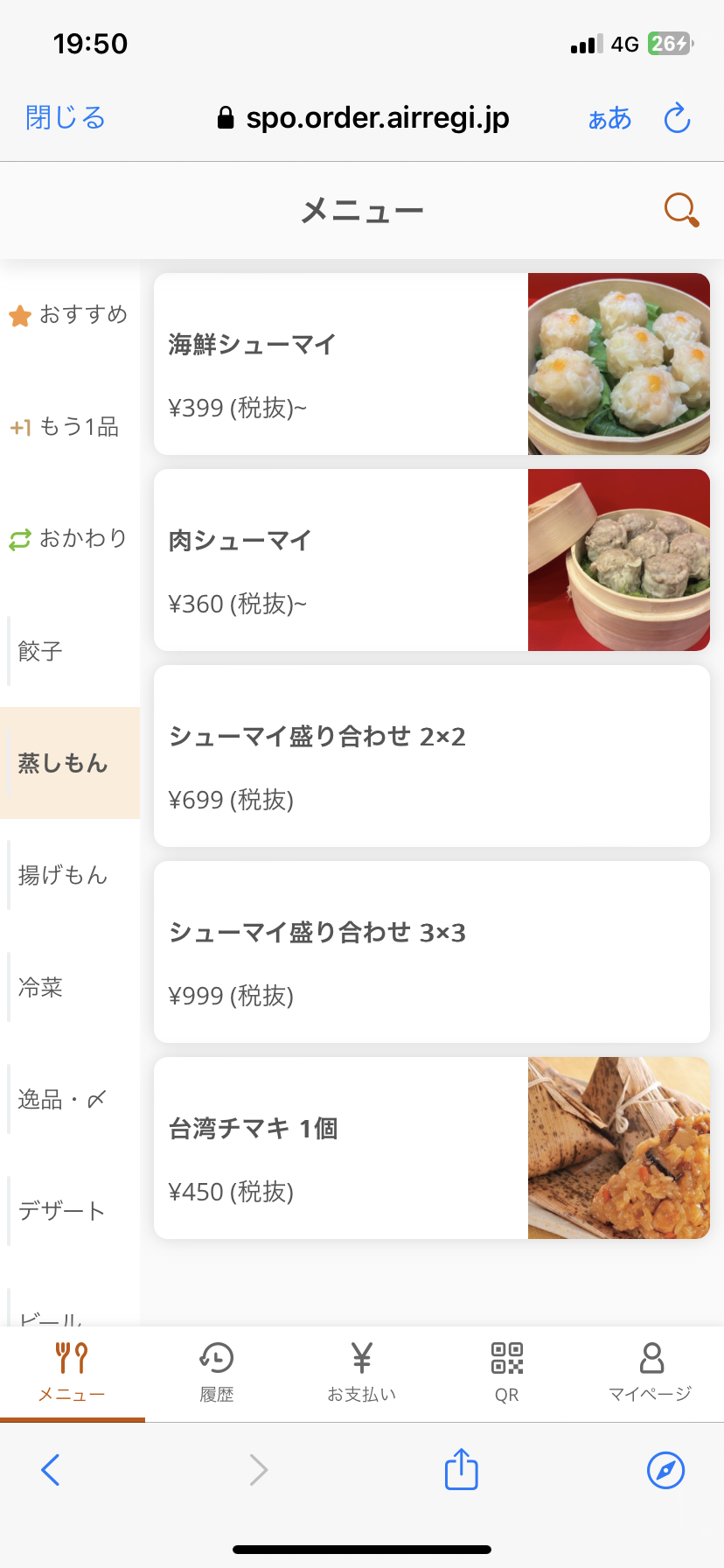Reload the page with the refresh icon
Viewport: 724px width, 1568px height.
pyautogui.click(x=678, y=118)
